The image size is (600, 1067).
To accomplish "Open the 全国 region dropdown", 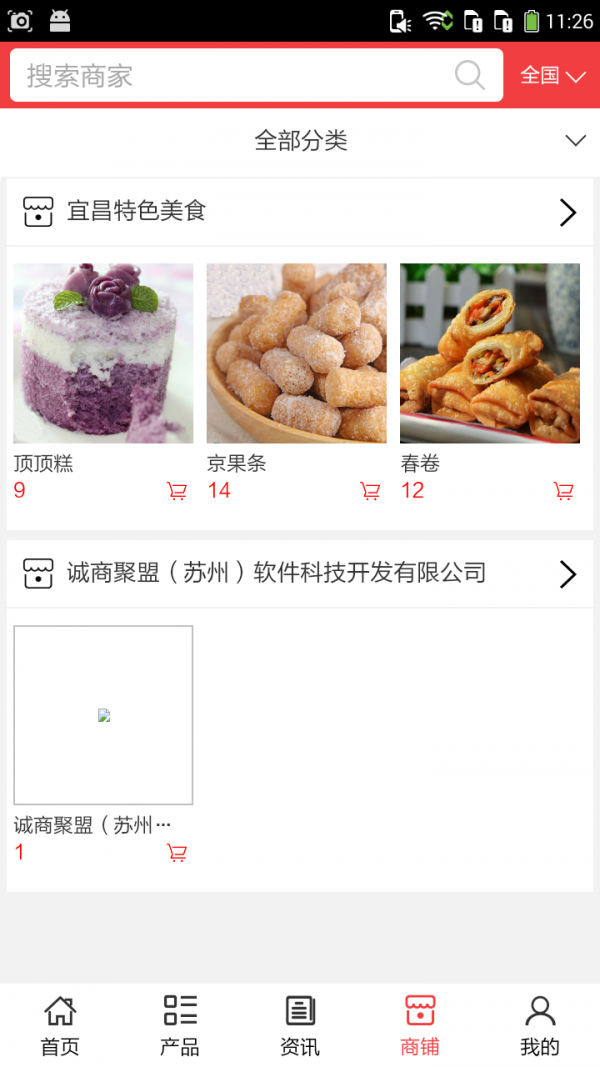I will click(552, 76).
